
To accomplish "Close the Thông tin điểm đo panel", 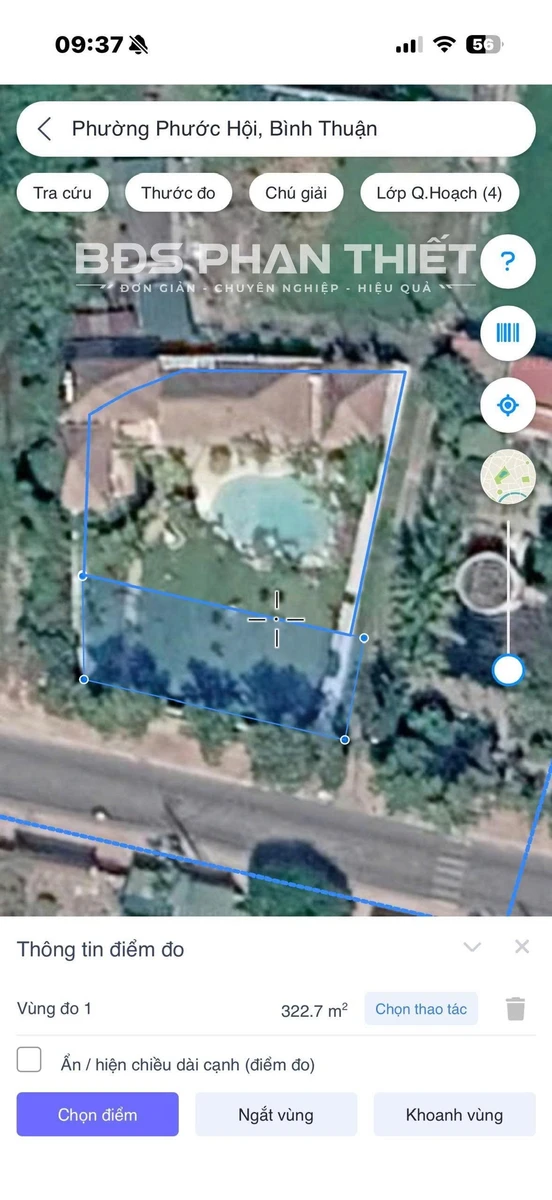I will pyautogui.click(x=522, y=946).
